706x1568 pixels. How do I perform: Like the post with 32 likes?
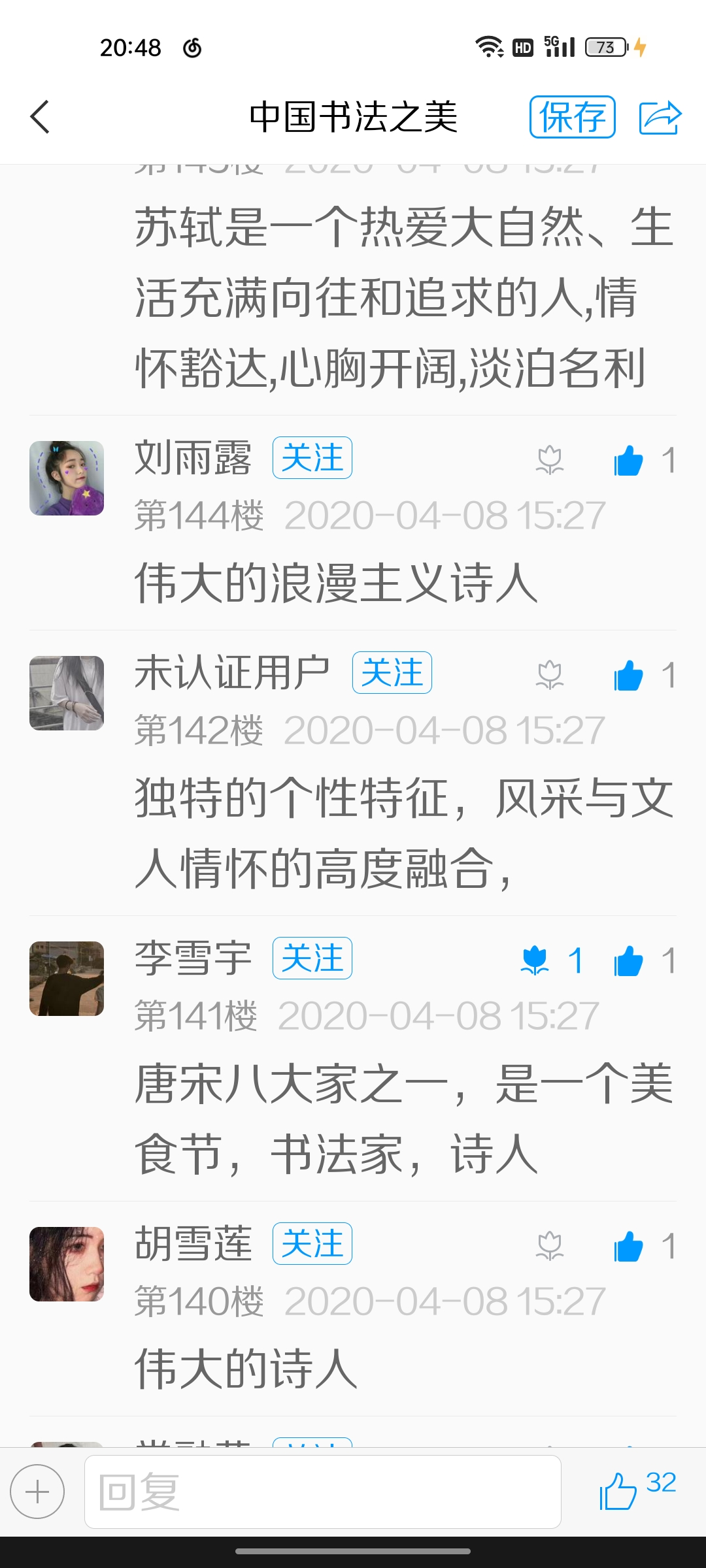pos(619,1490)
